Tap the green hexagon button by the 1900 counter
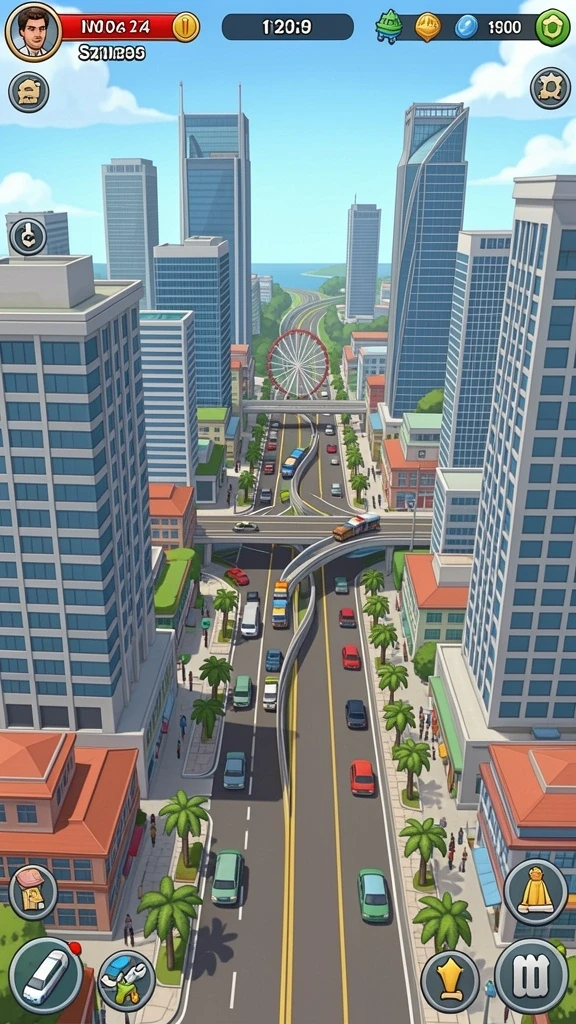 pyautogui.click(x=552, y=27)
